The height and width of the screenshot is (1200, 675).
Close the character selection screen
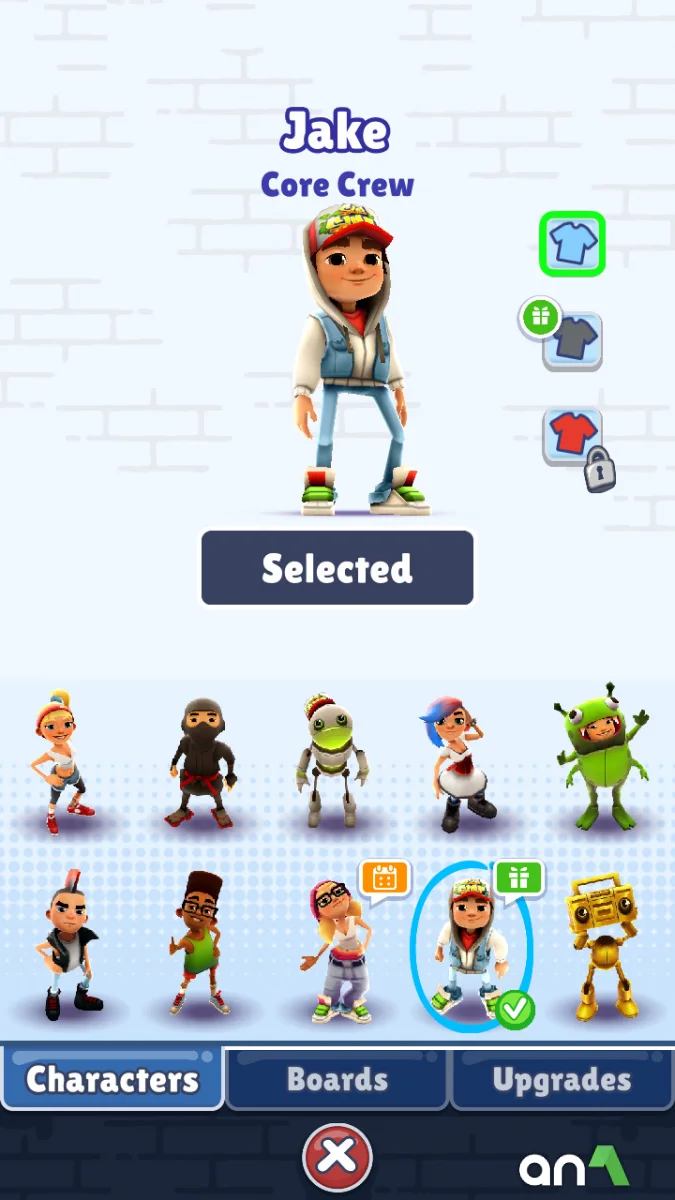tap(337, 1157)
